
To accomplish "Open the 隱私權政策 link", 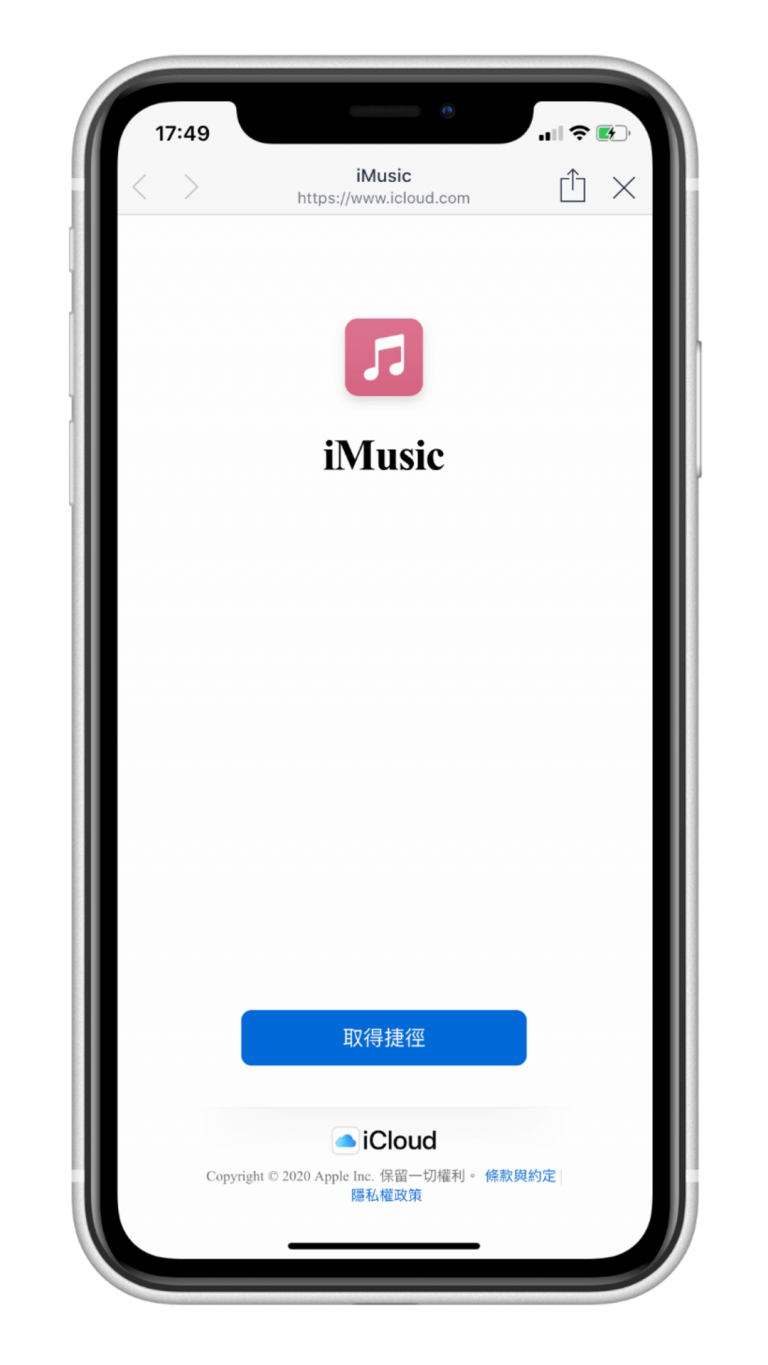I will (386, 1195).
